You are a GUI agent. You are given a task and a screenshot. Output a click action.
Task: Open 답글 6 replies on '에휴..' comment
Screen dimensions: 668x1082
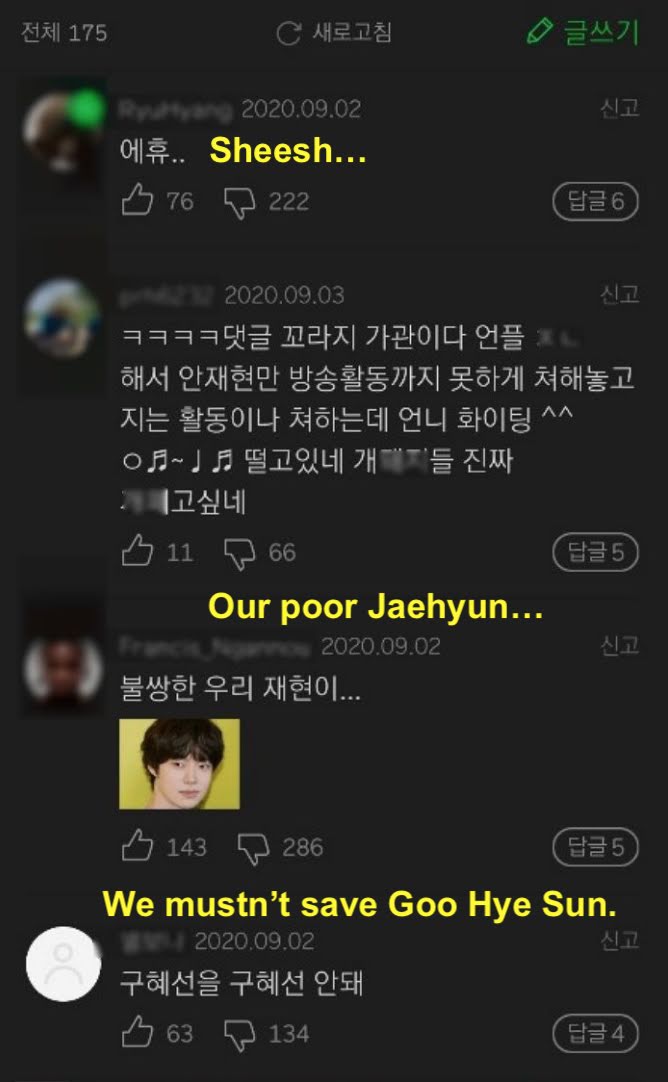[595, 202]
